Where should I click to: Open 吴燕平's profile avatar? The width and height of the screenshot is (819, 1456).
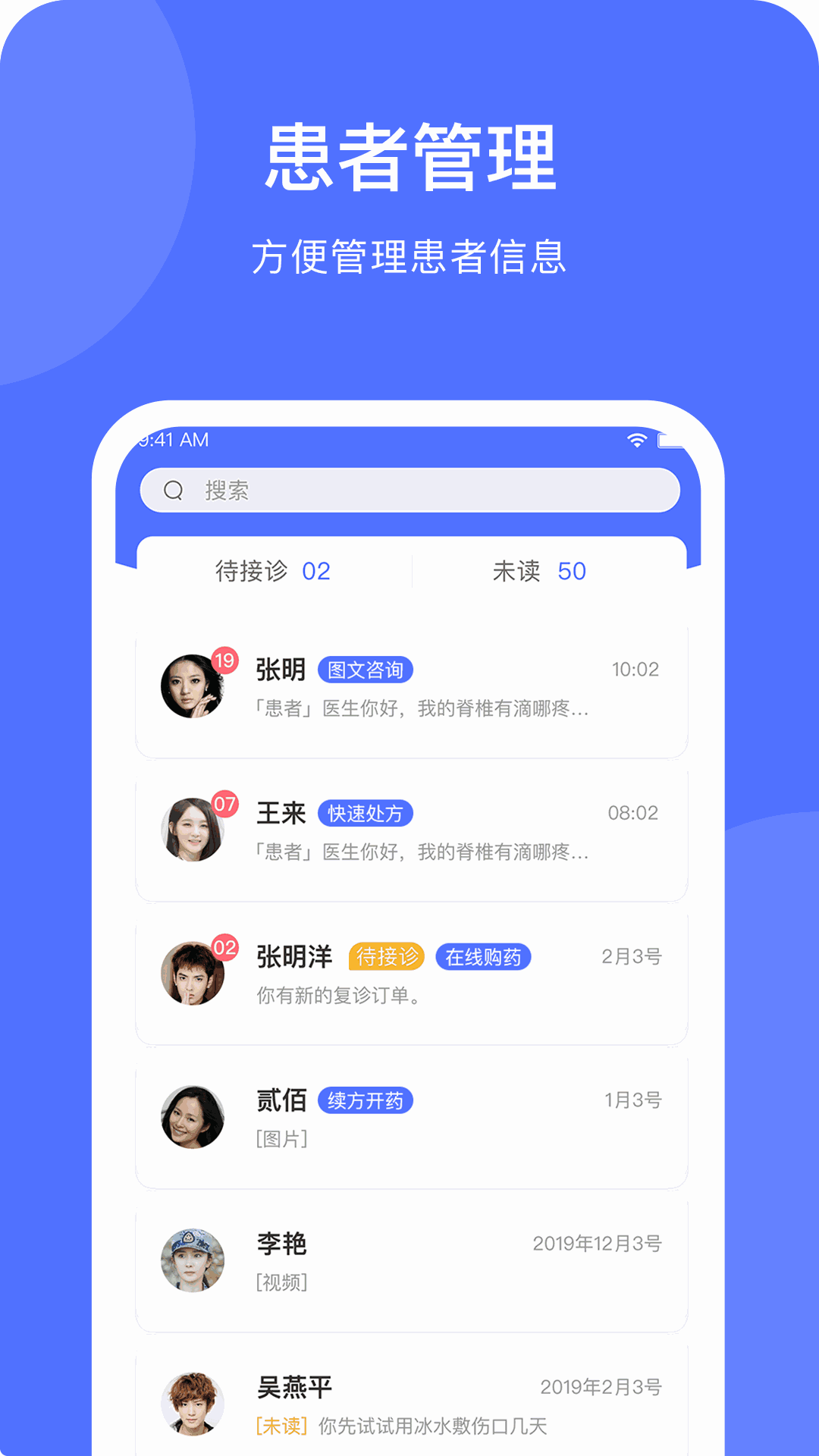[x=192, y=1403]
